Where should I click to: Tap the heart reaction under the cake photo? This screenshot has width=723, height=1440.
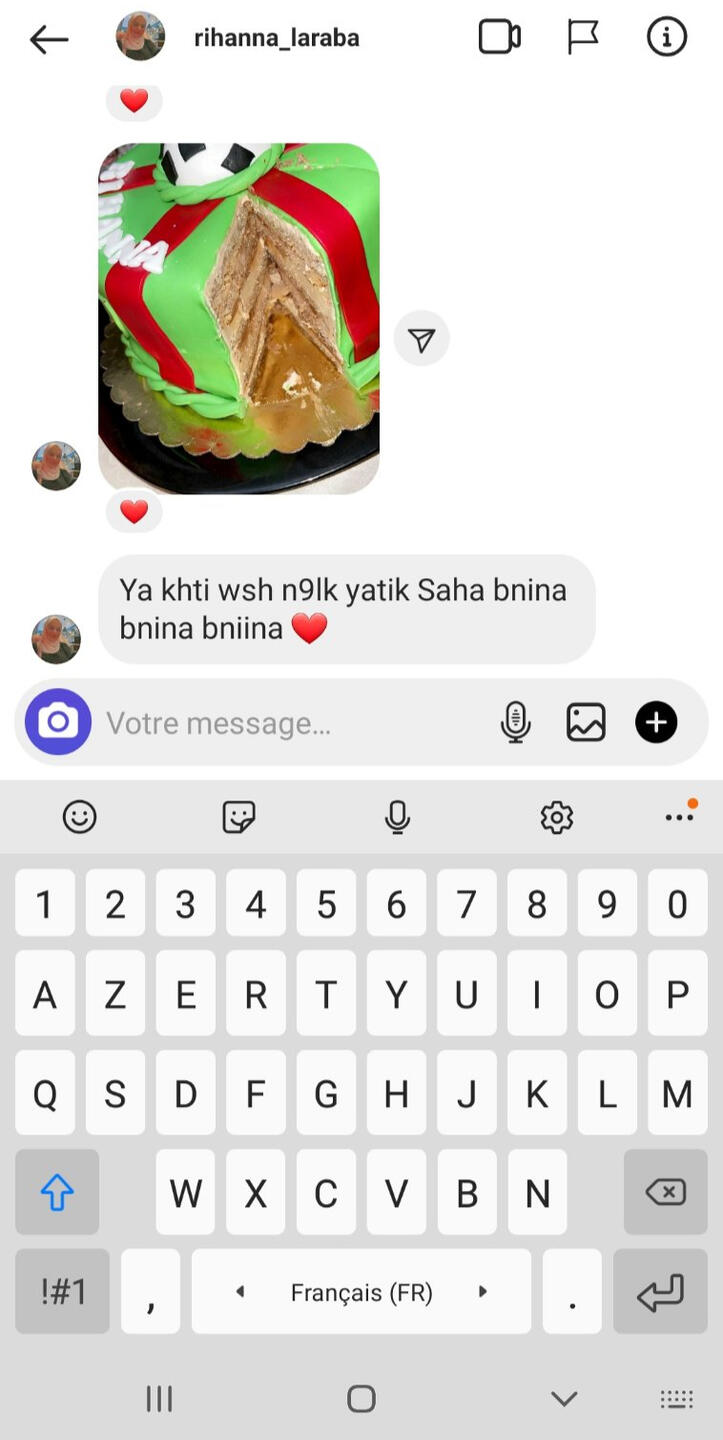point(134,512)
